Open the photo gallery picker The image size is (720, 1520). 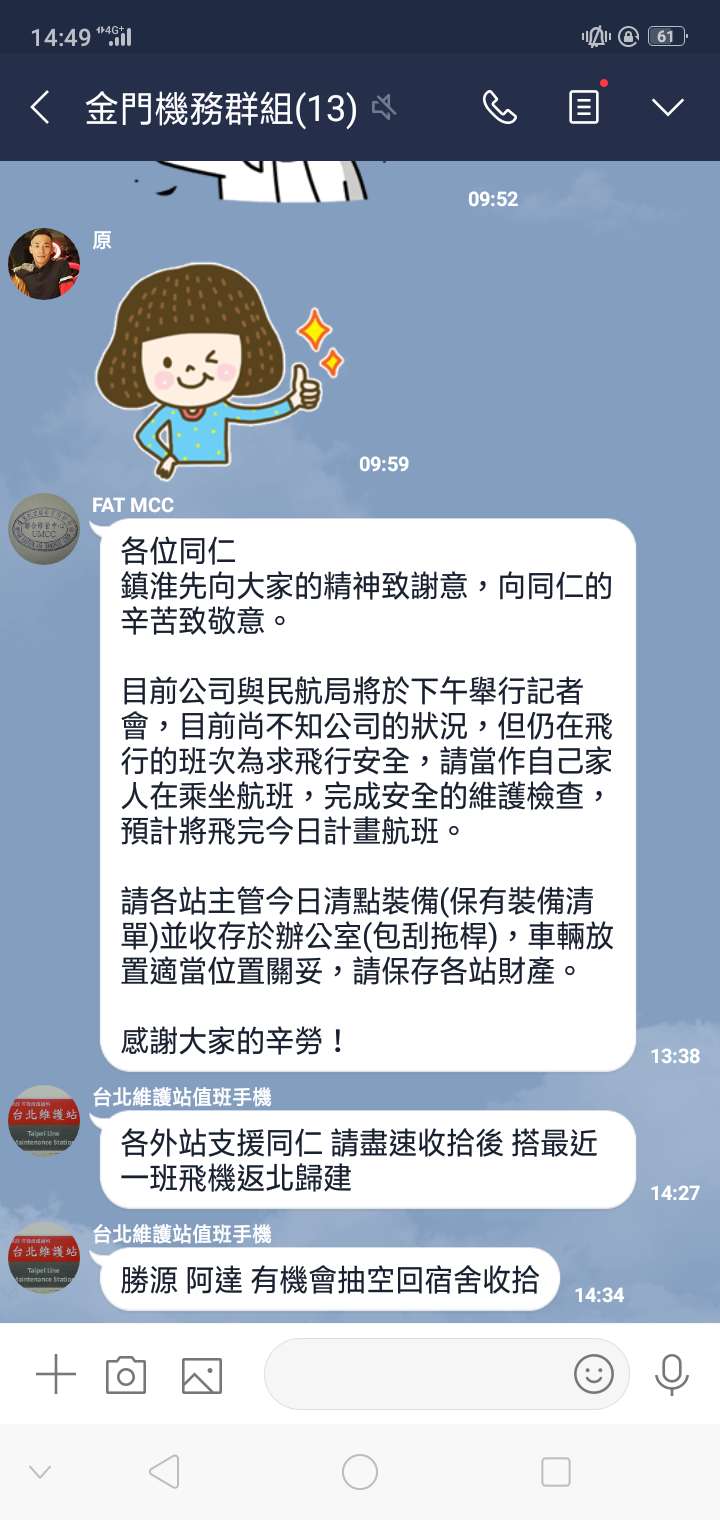tap(201, 1376)
